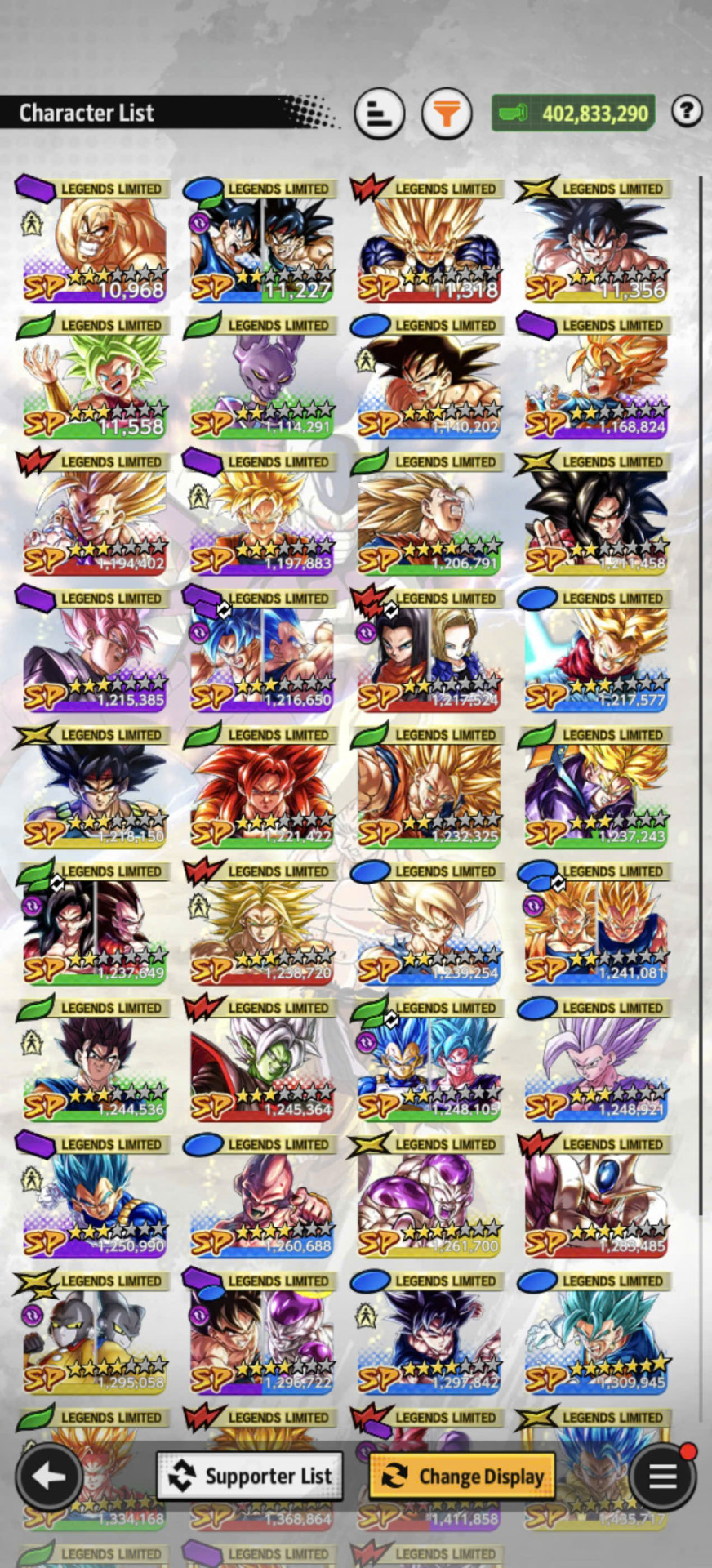The image size is (712, 1568).
Task: Open the orange filter funnel
Action: tap(447, 113)
